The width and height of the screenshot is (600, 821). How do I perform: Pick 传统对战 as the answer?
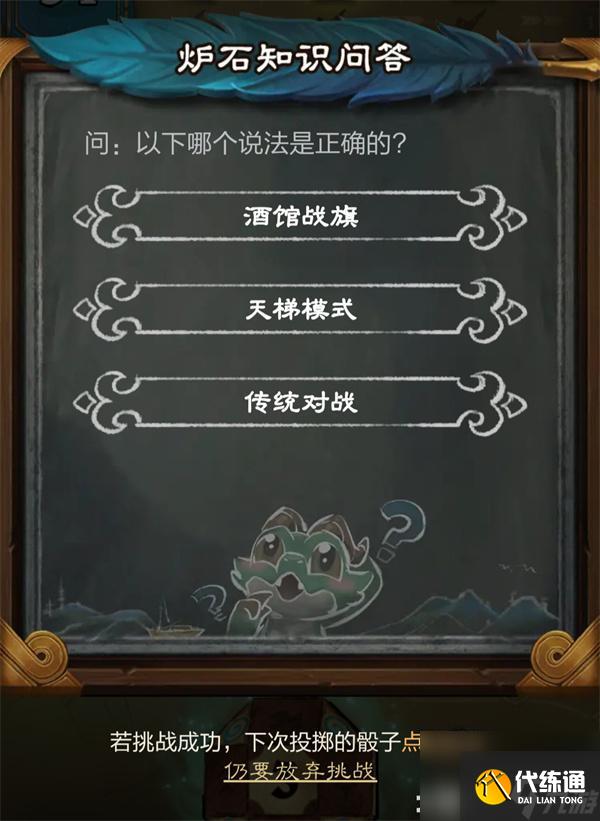point(300,402)
